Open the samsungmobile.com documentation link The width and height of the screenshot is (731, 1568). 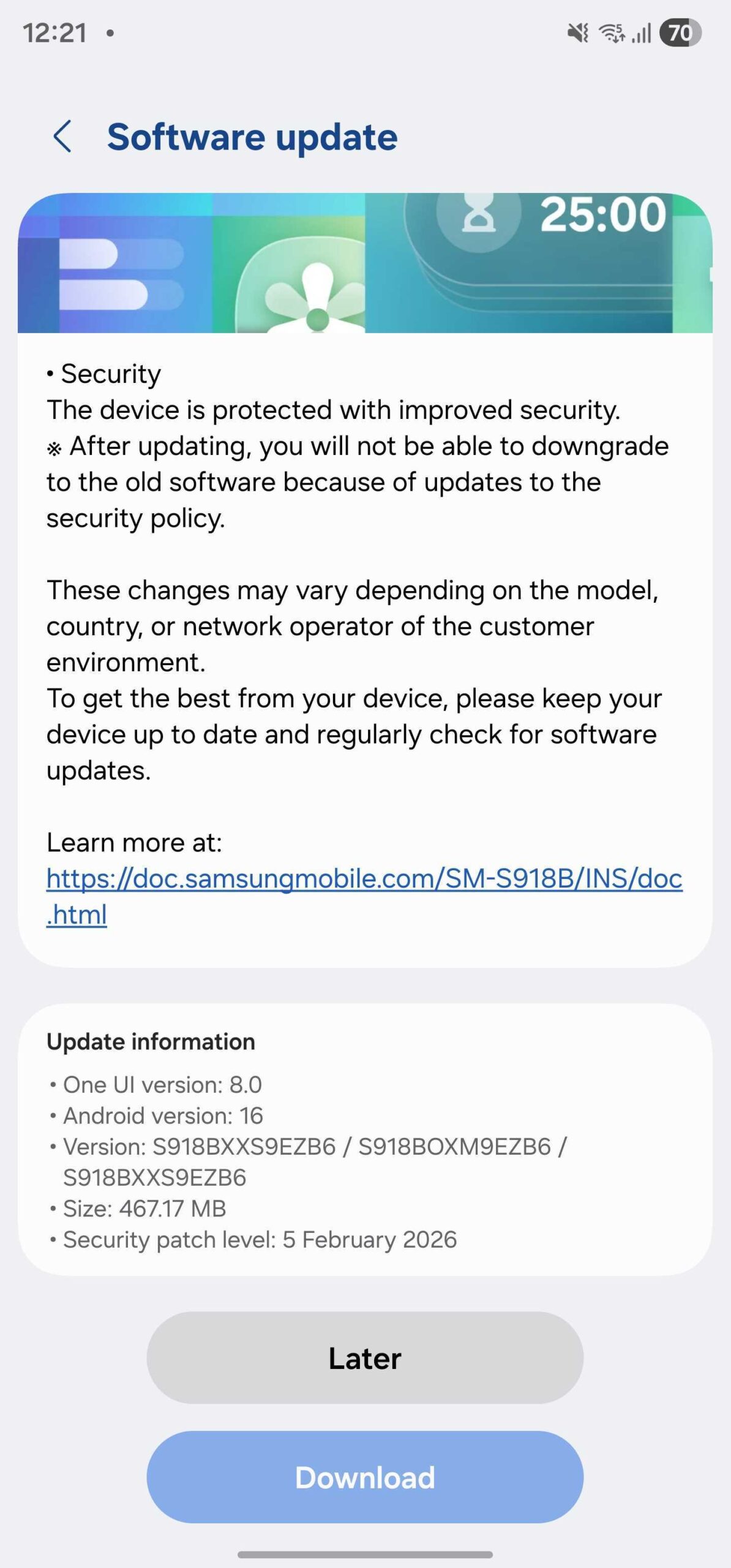(x=365, y=880)
